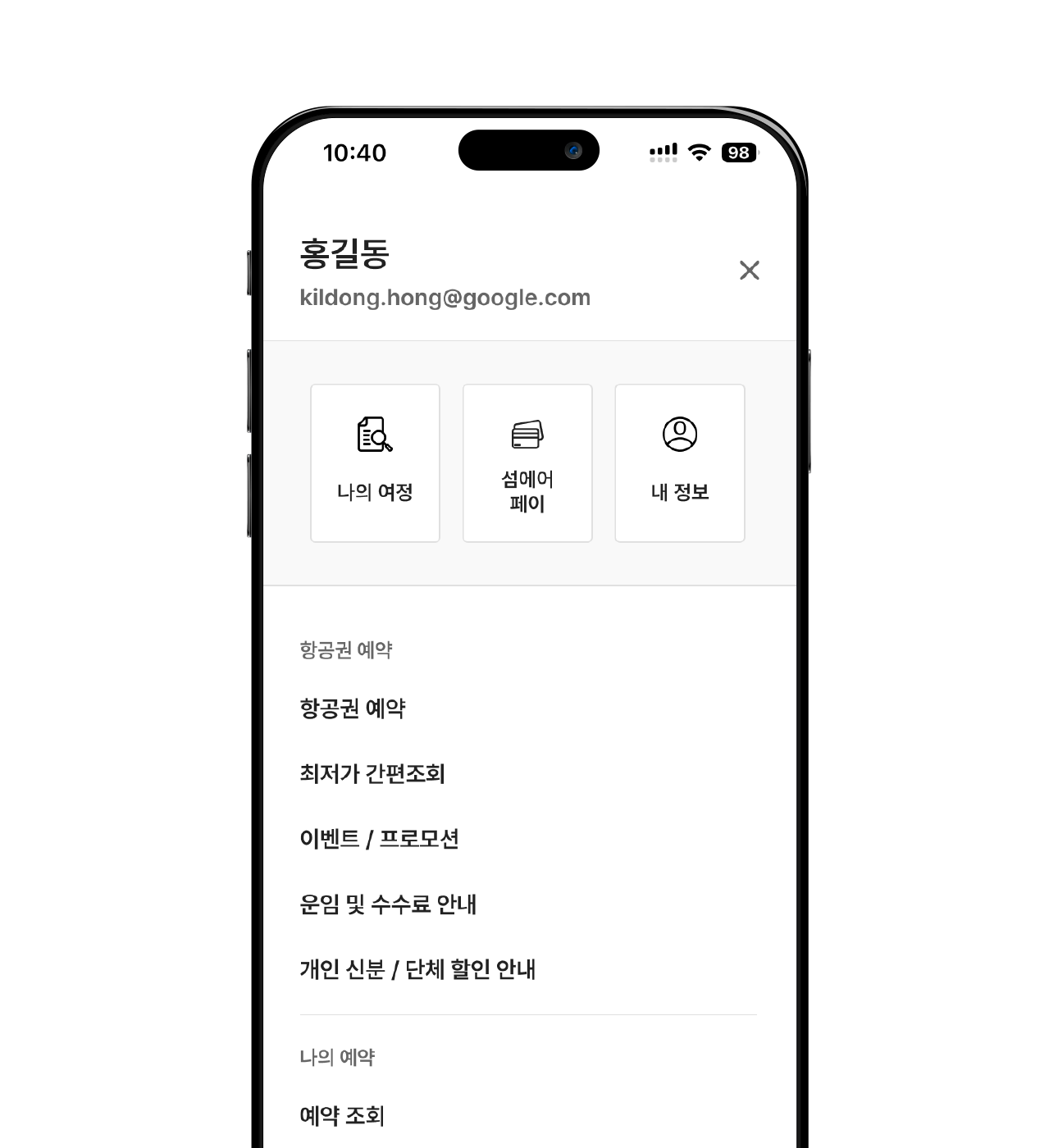
Task: View 개인 신분 / 단체 할인 안내
Action: (417, 969)
